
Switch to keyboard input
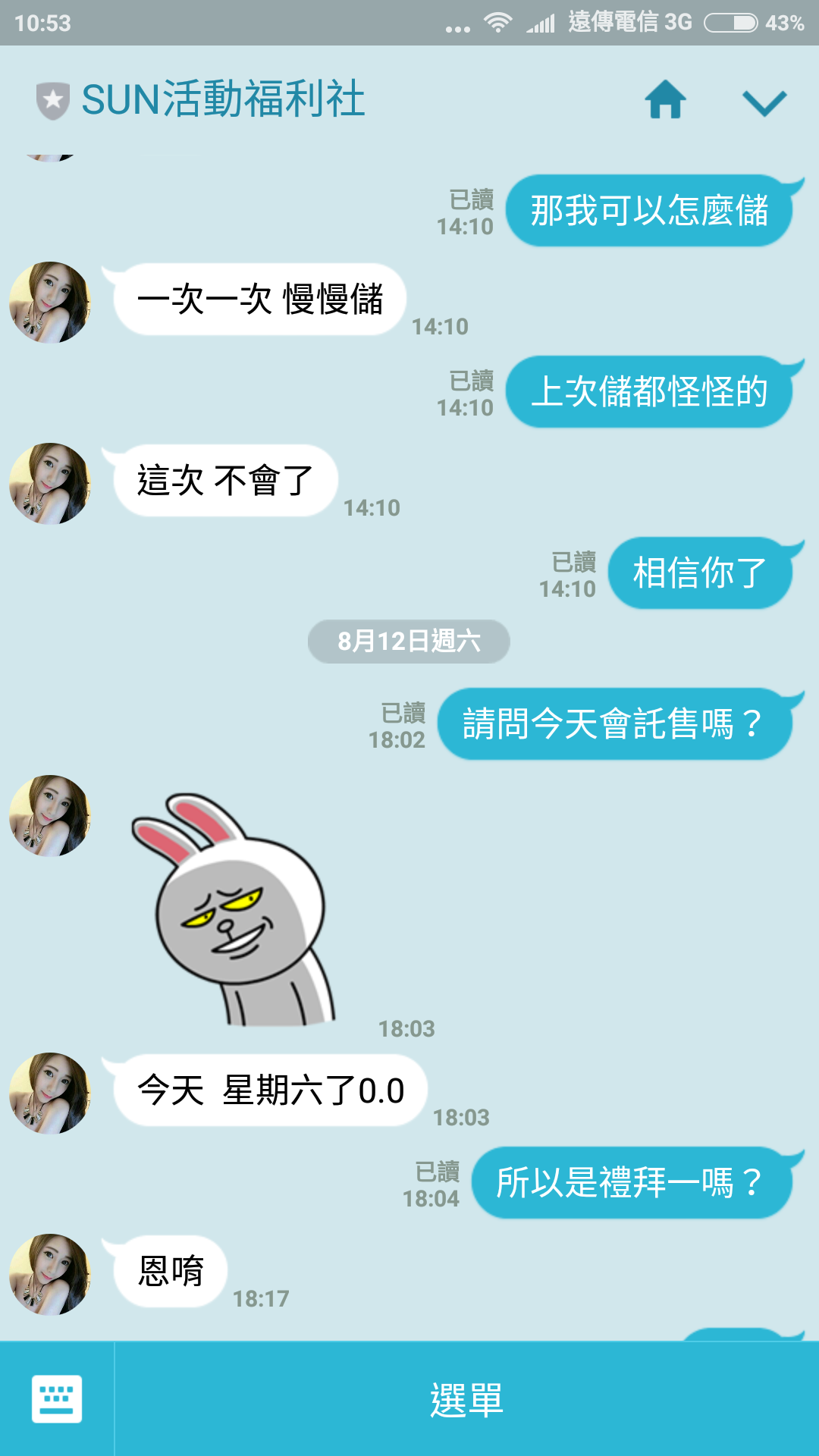57,1399
